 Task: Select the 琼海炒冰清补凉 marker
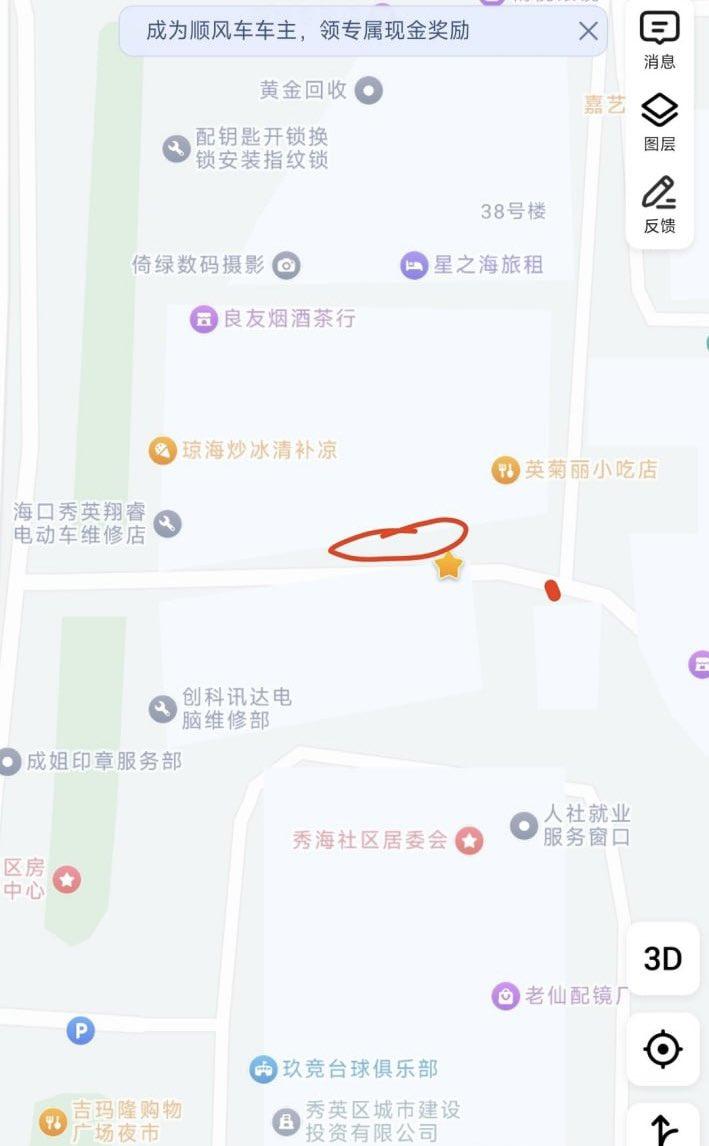click(162, 450)
